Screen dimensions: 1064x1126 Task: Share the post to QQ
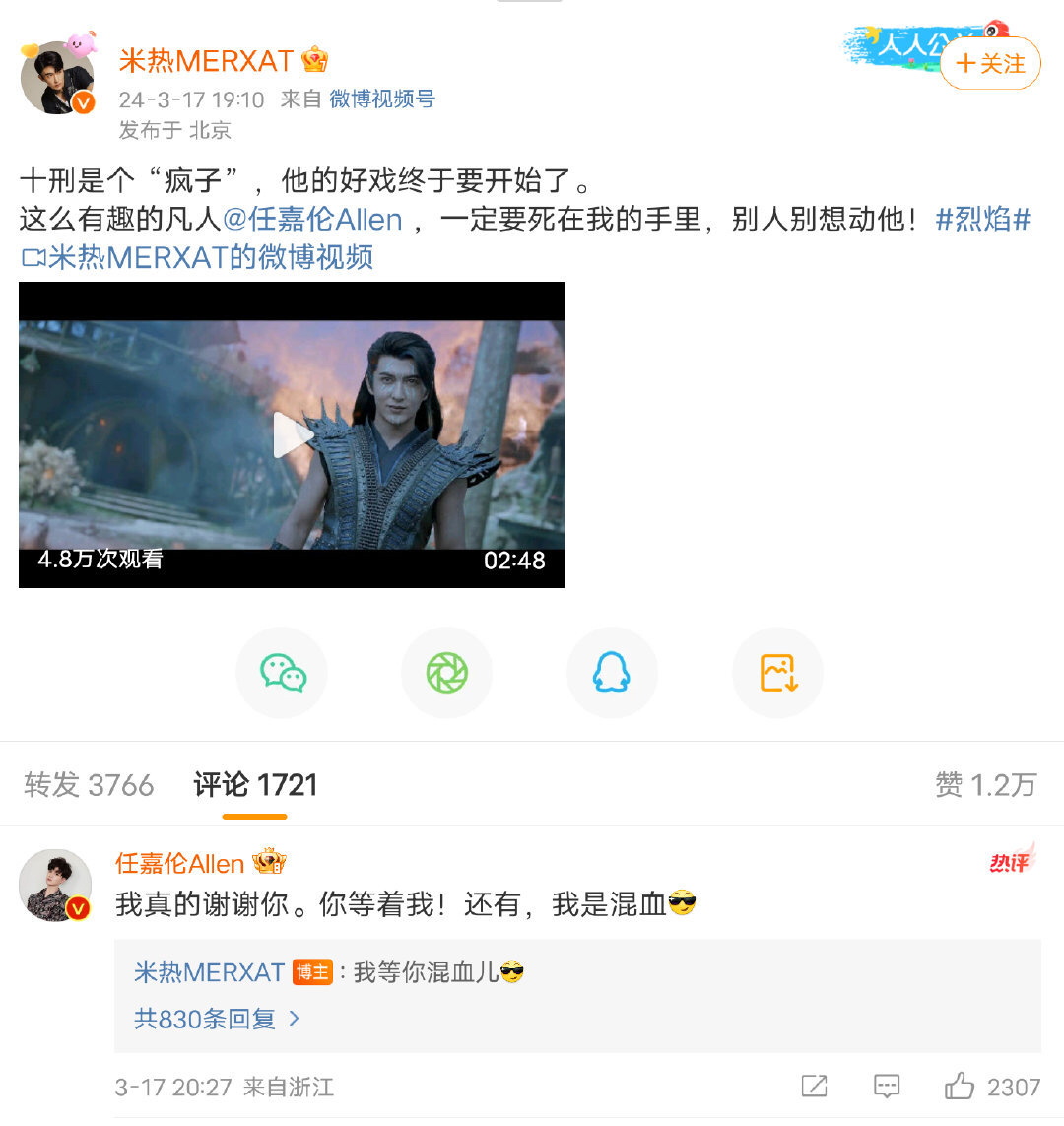pos(612,673)
